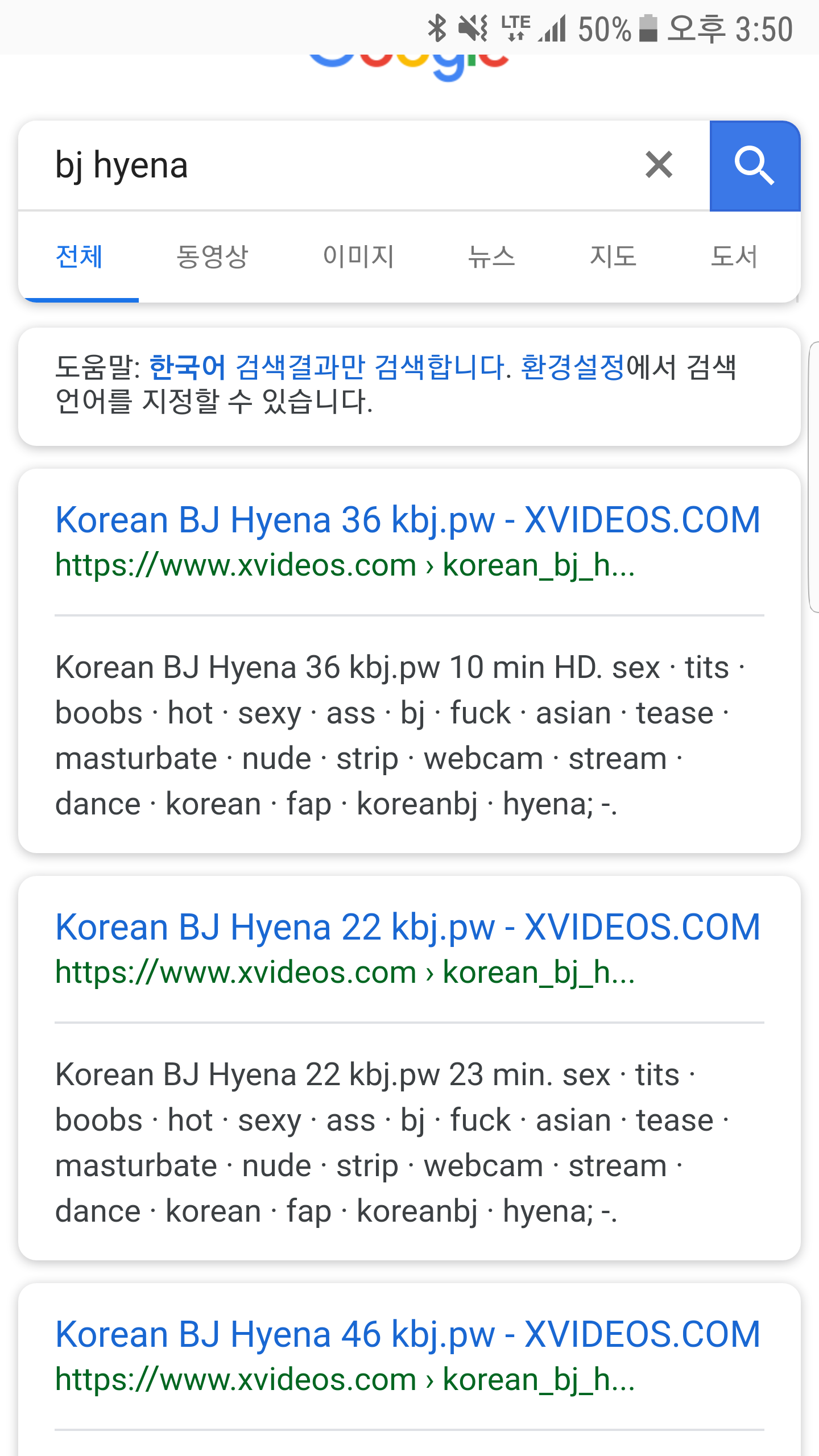
Task: Clear the search query with the X
Action: pos(659,165)
